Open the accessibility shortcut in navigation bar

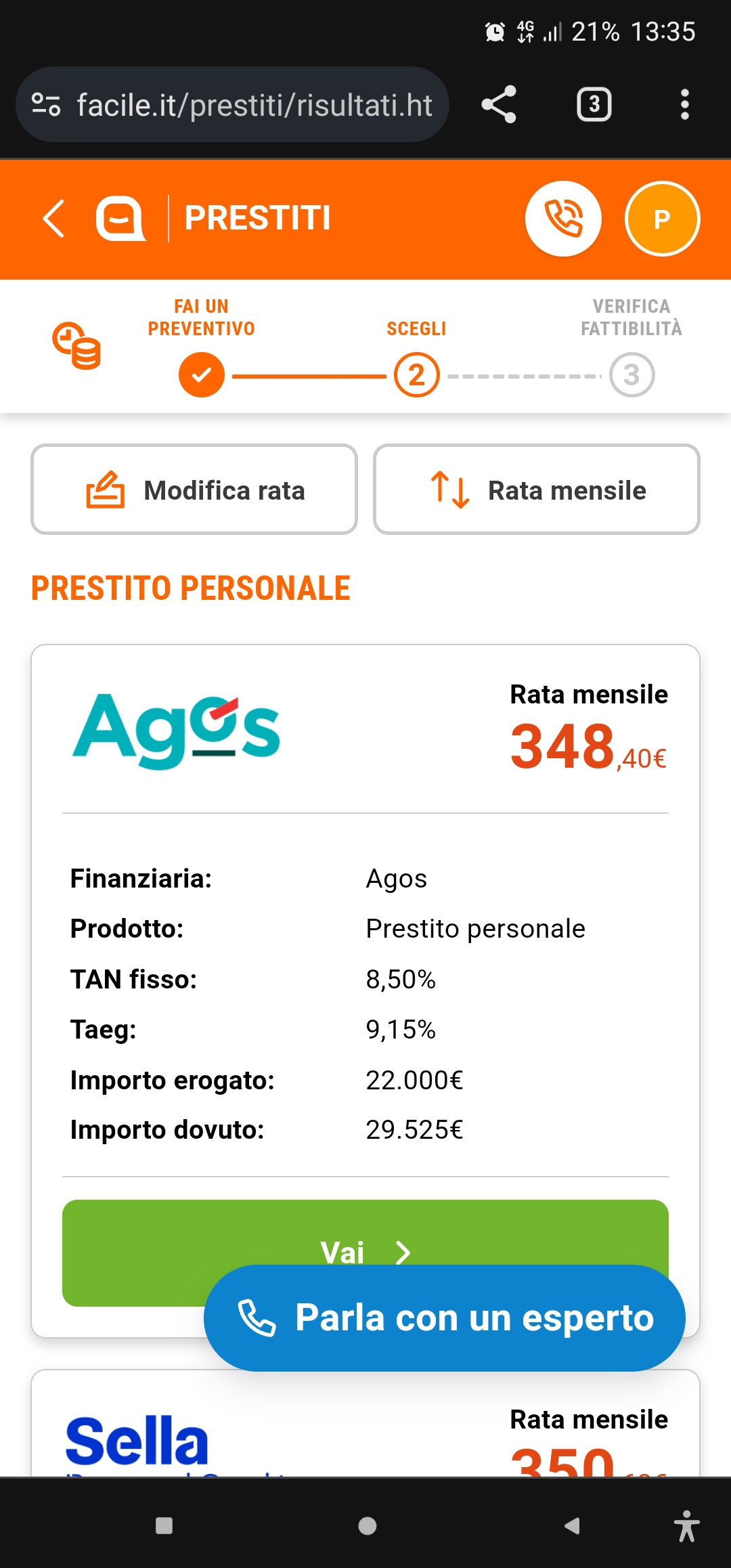point(686,1525)
